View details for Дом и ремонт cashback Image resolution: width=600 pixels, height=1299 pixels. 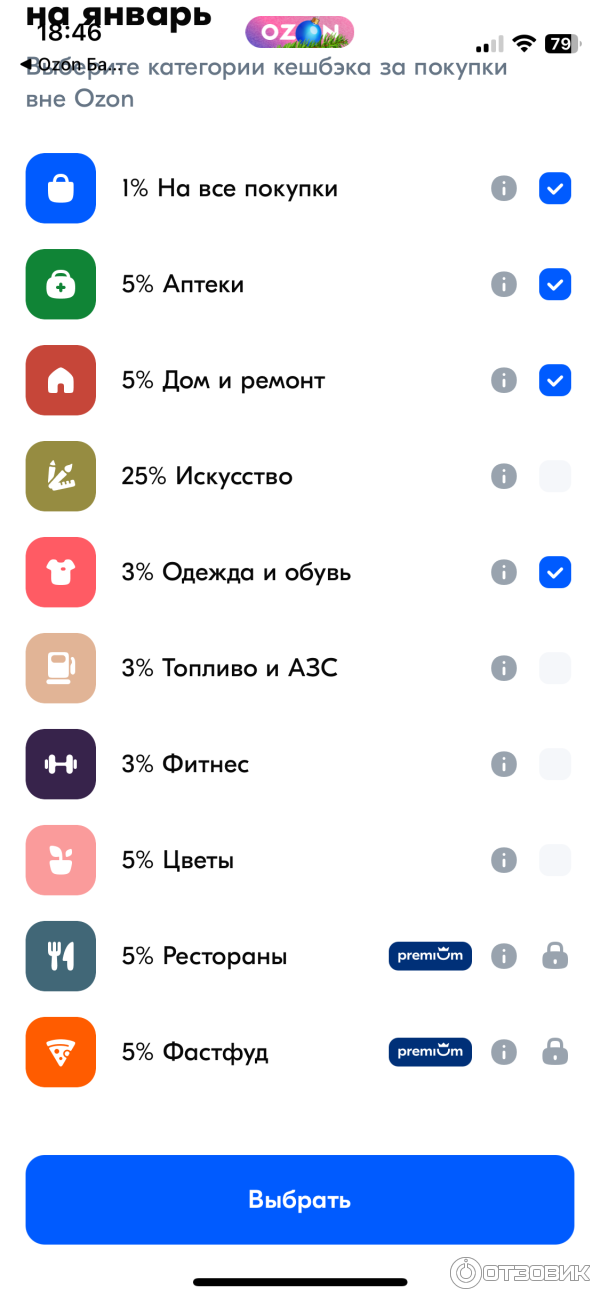(504, 380)
